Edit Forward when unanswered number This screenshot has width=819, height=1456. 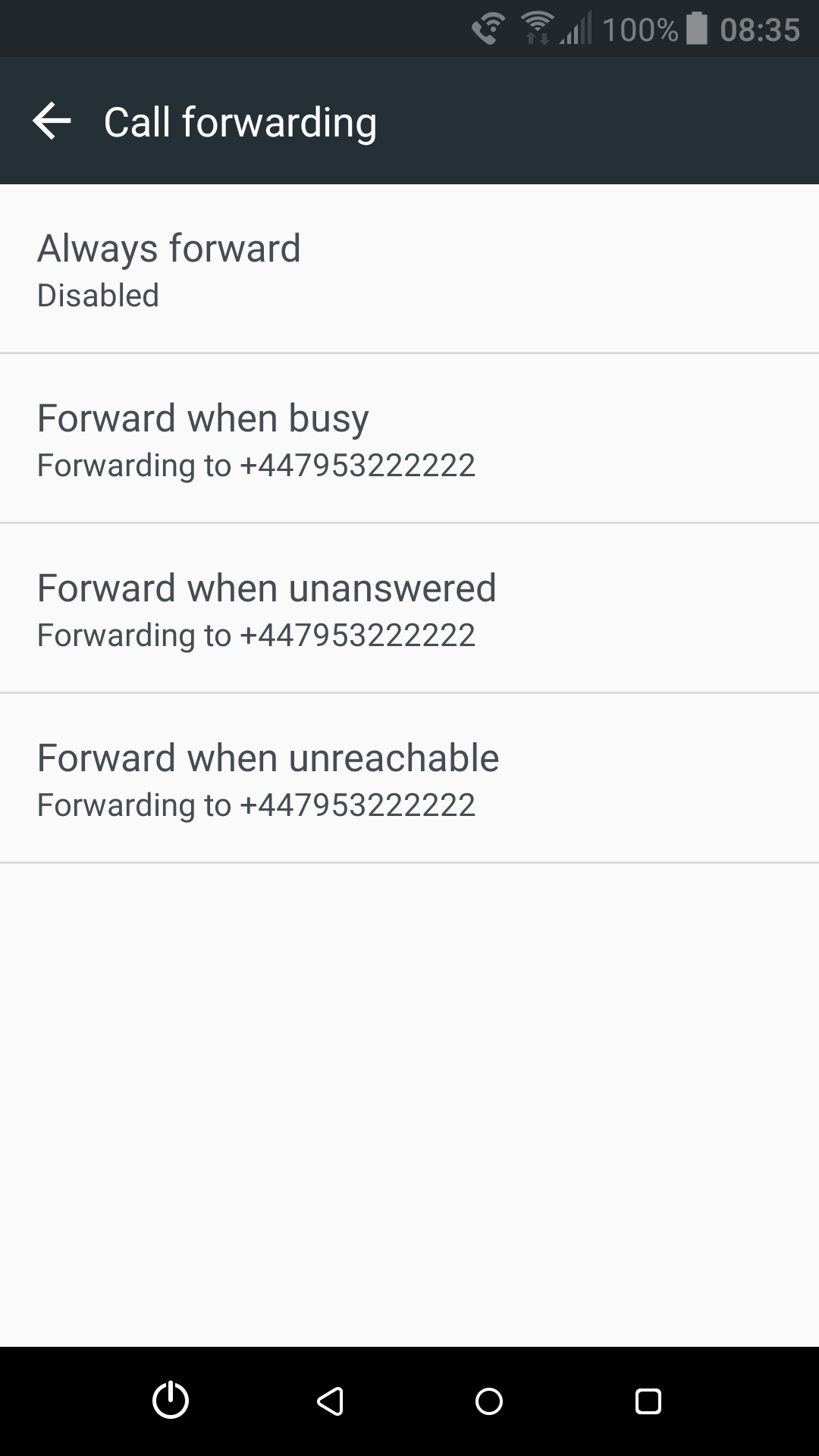tap(409, 608)
